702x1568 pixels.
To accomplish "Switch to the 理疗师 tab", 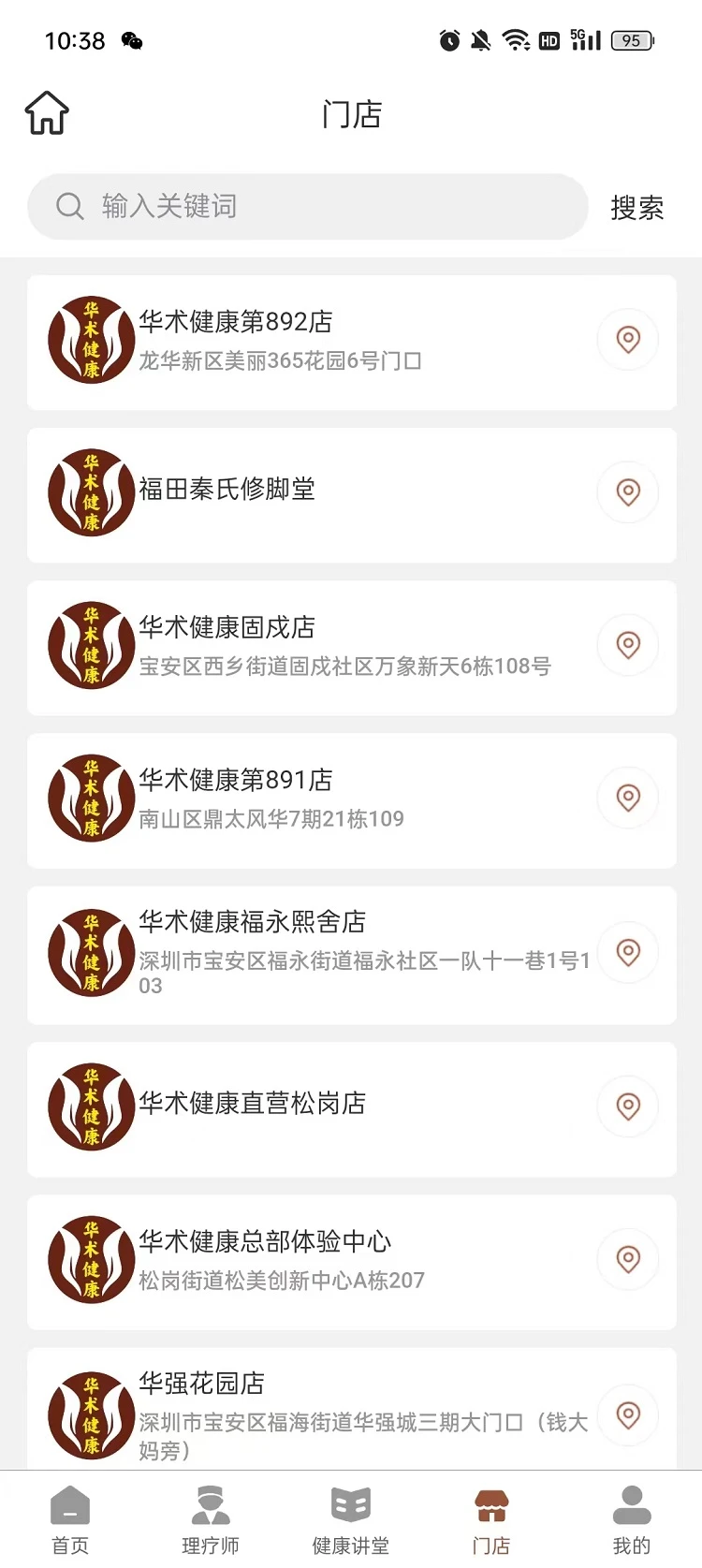I will point(211,1520).
